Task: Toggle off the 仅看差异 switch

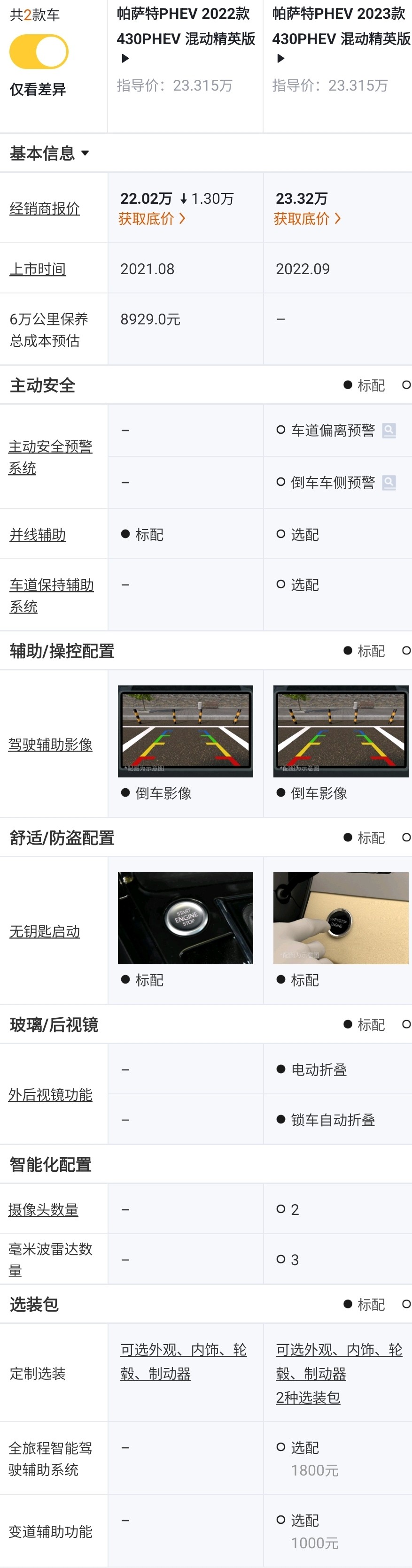Action: [39, 52]
